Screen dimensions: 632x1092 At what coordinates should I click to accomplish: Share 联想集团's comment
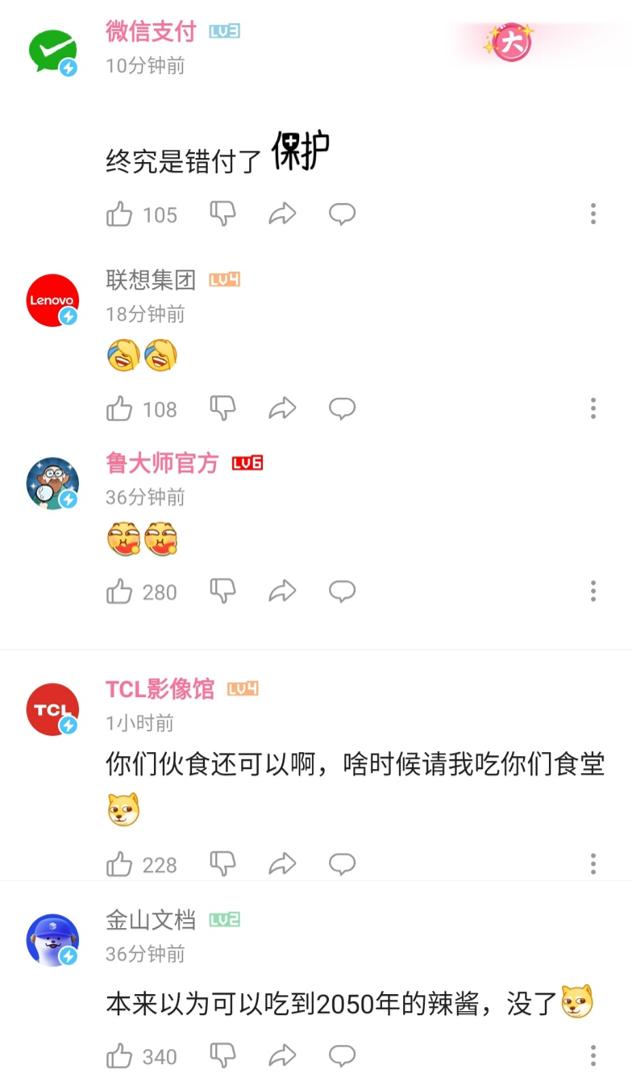(x=282, y=409)
